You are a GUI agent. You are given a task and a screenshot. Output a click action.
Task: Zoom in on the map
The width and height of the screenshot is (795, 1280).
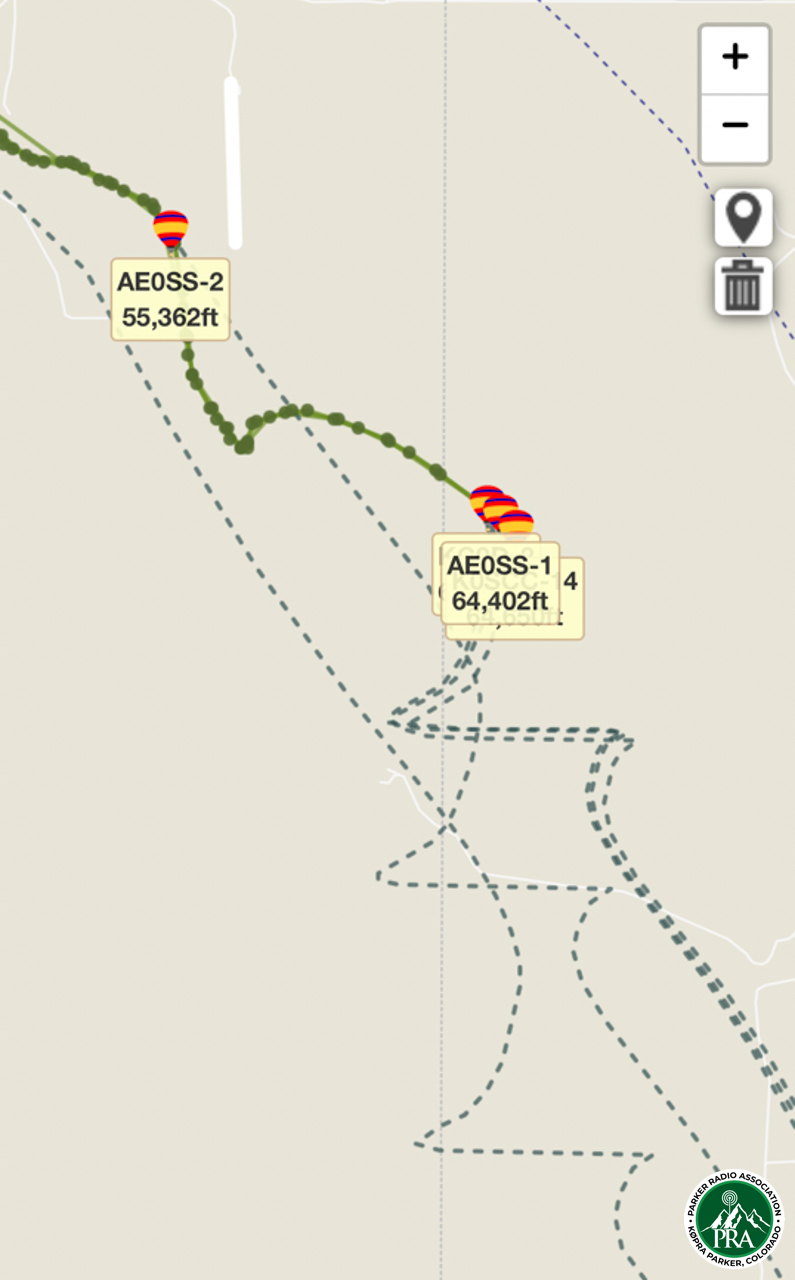(x=735, y=58)
